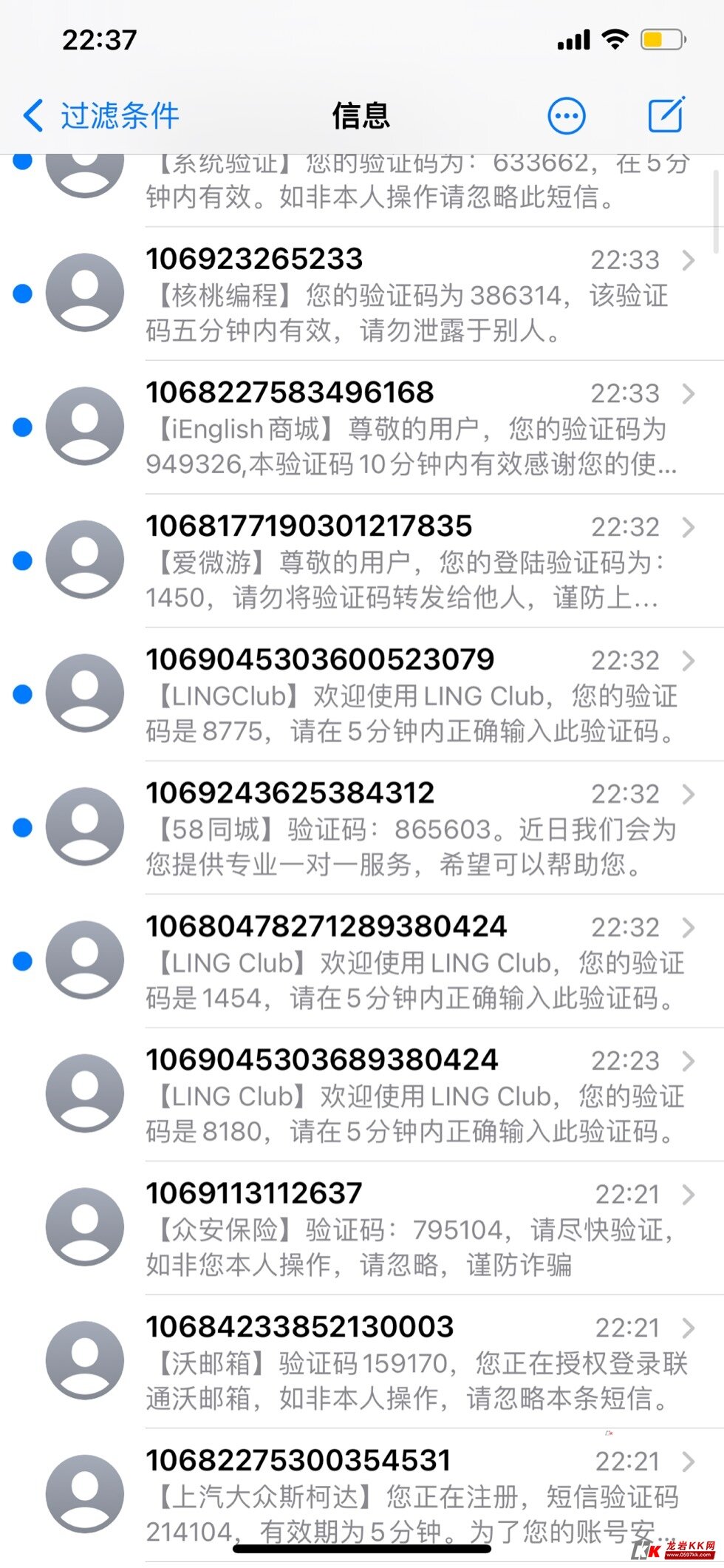Tap chevron beside the 沃邮箱 conversation row
The width and height of the screenshot is (724, 1568).
coord(690,1328)
